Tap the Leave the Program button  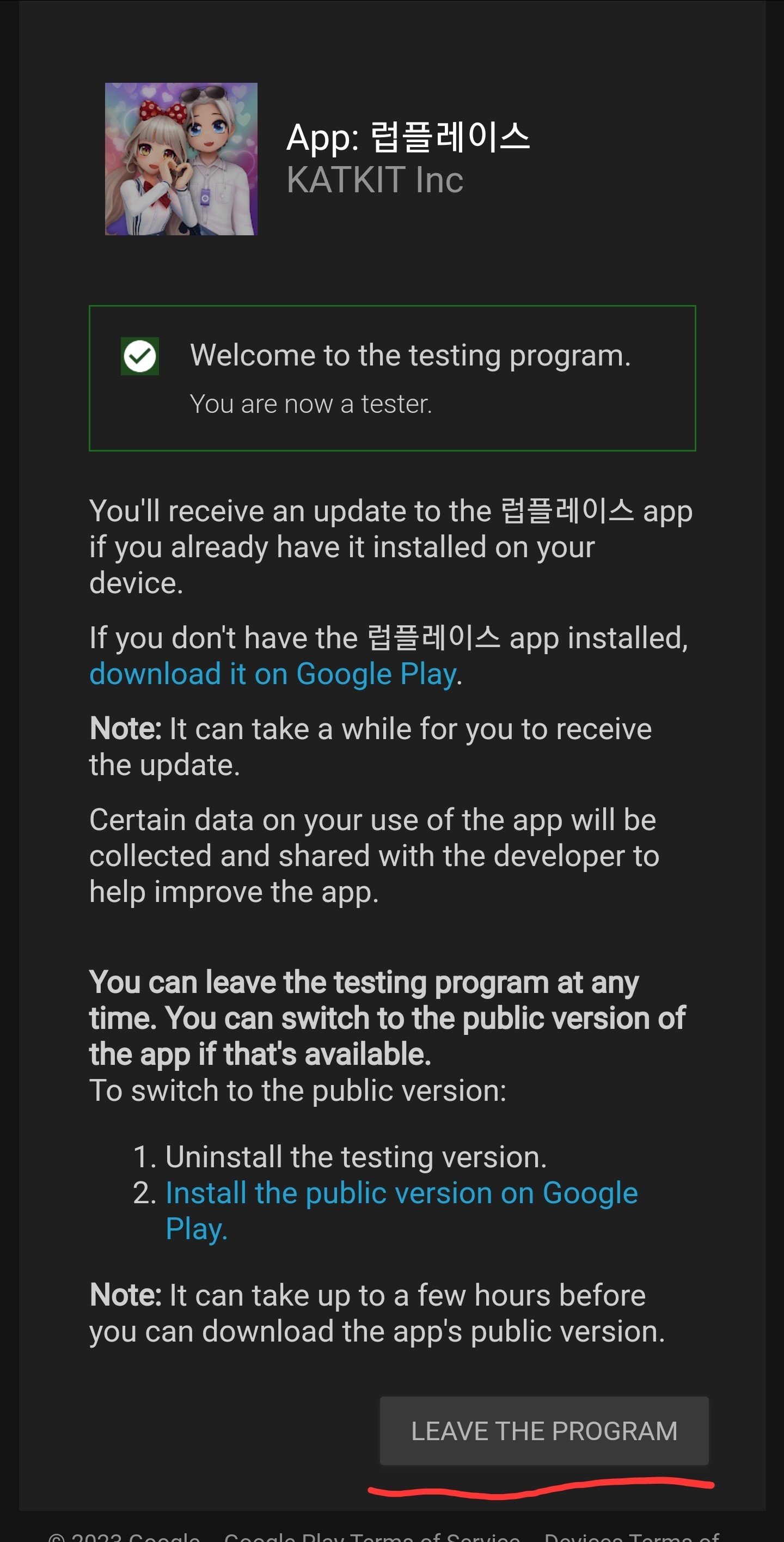pyautogui.click(x=543, y=1431)
